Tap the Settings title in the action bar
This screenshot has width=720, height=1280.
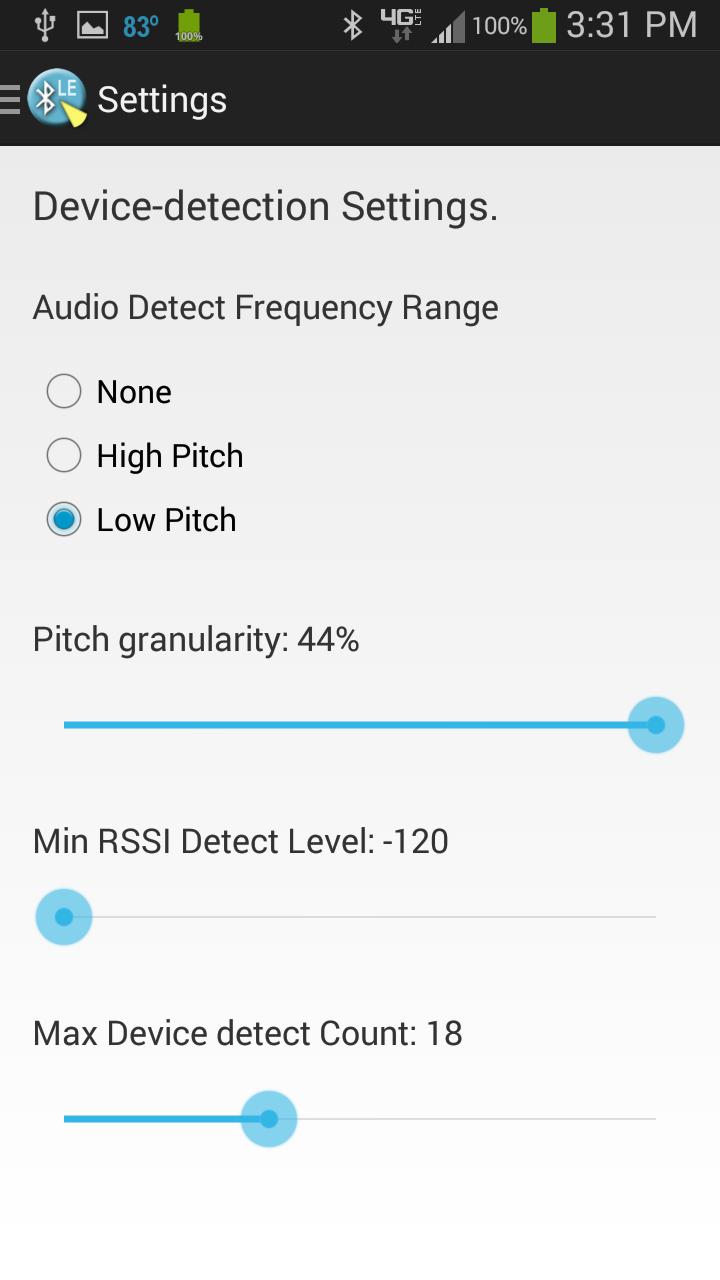pos(161,98)
